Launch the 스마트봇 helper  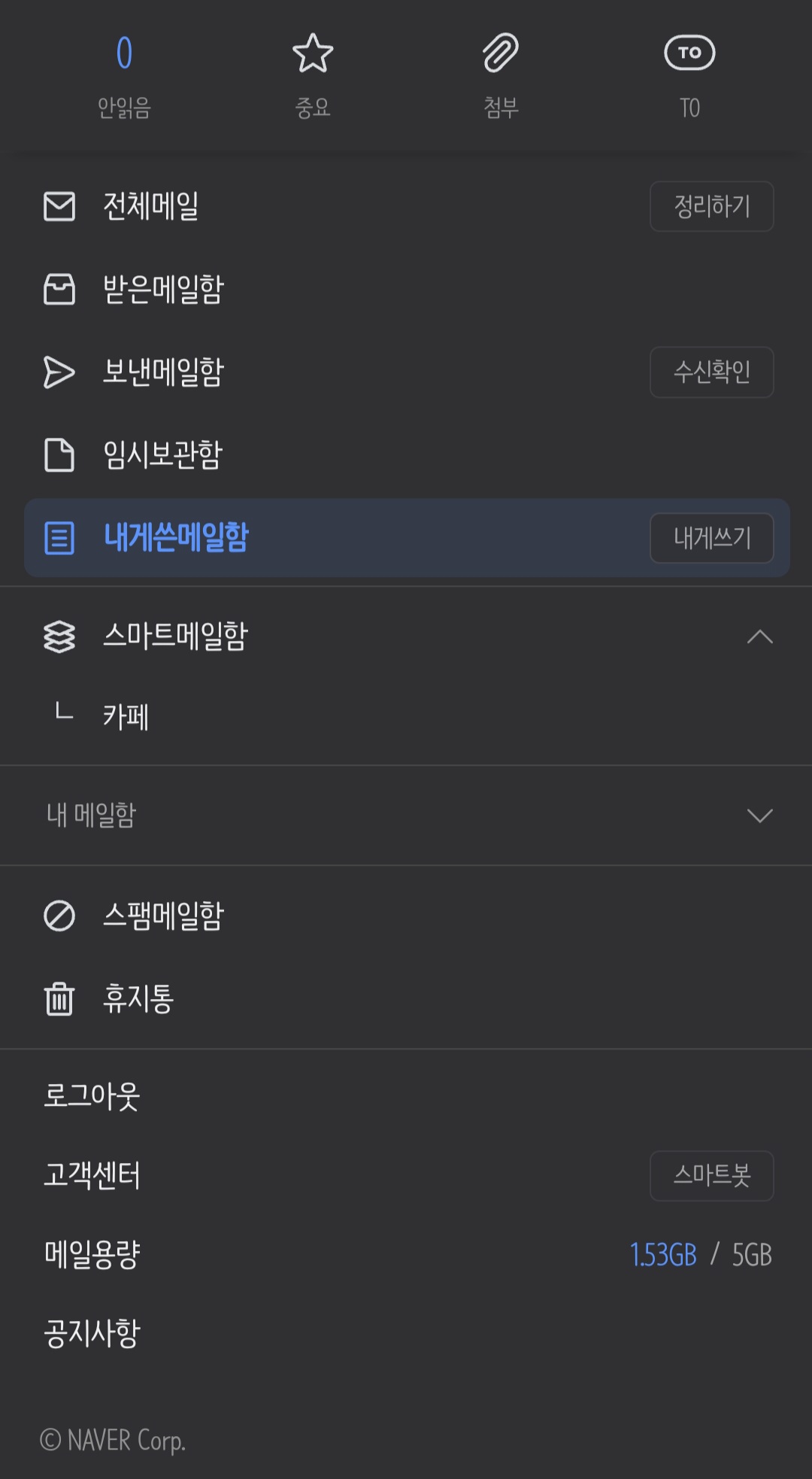coord(711,1175)
